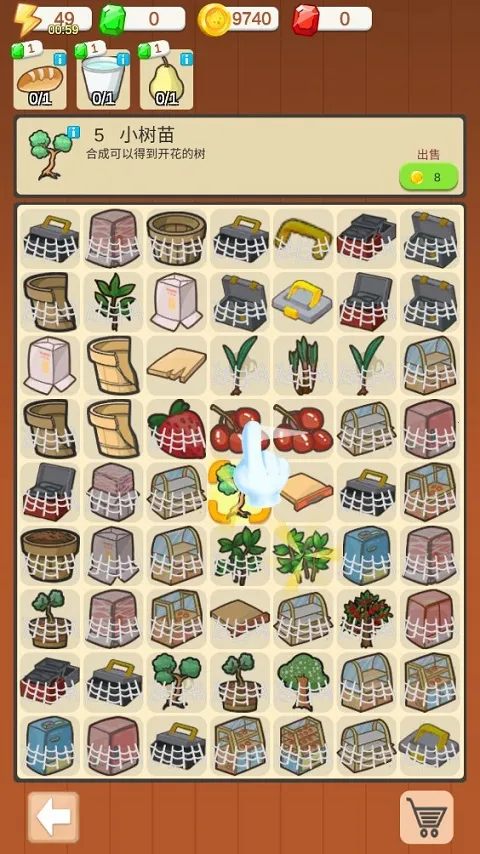Select the strawberry on the board
Screen dimensions: 480x854
(177, 429)
